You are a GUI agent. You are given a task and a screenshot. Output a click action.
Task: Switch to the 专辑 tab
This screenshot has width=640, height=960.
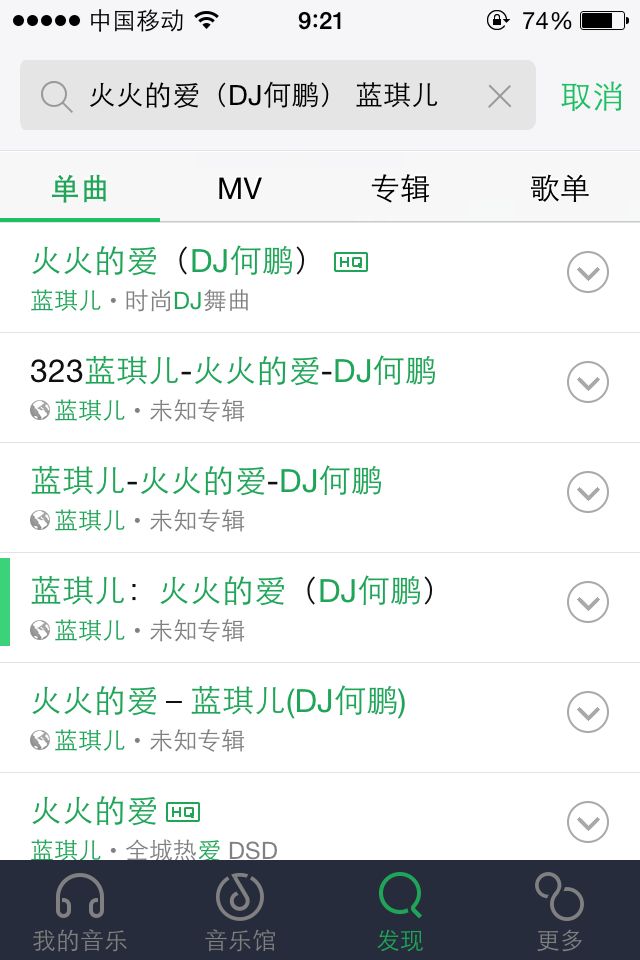[x=400, y=188]
